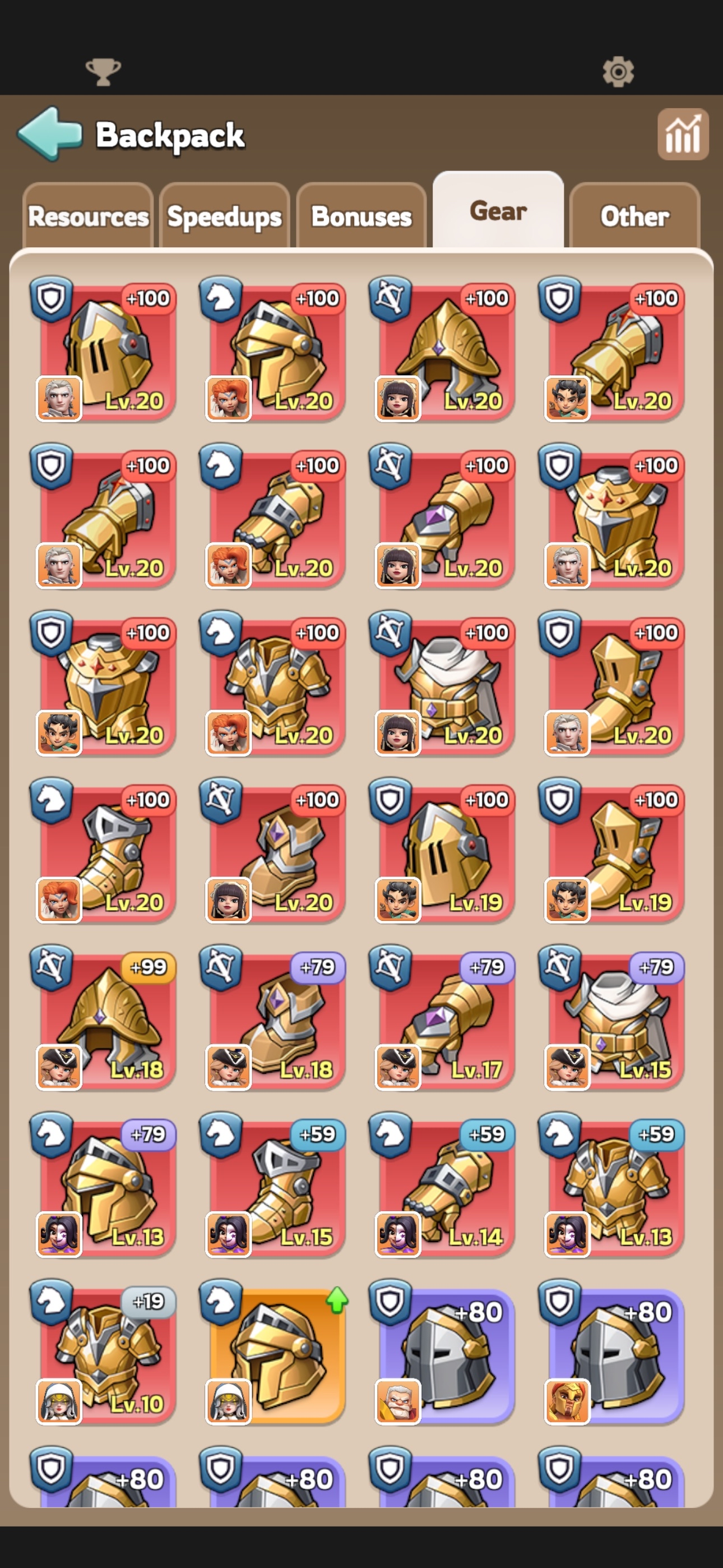The height and width of the screenshot is (1568, 723).
Task: Select the orange helmet with green upgrade arrow
Action: 274,1353
